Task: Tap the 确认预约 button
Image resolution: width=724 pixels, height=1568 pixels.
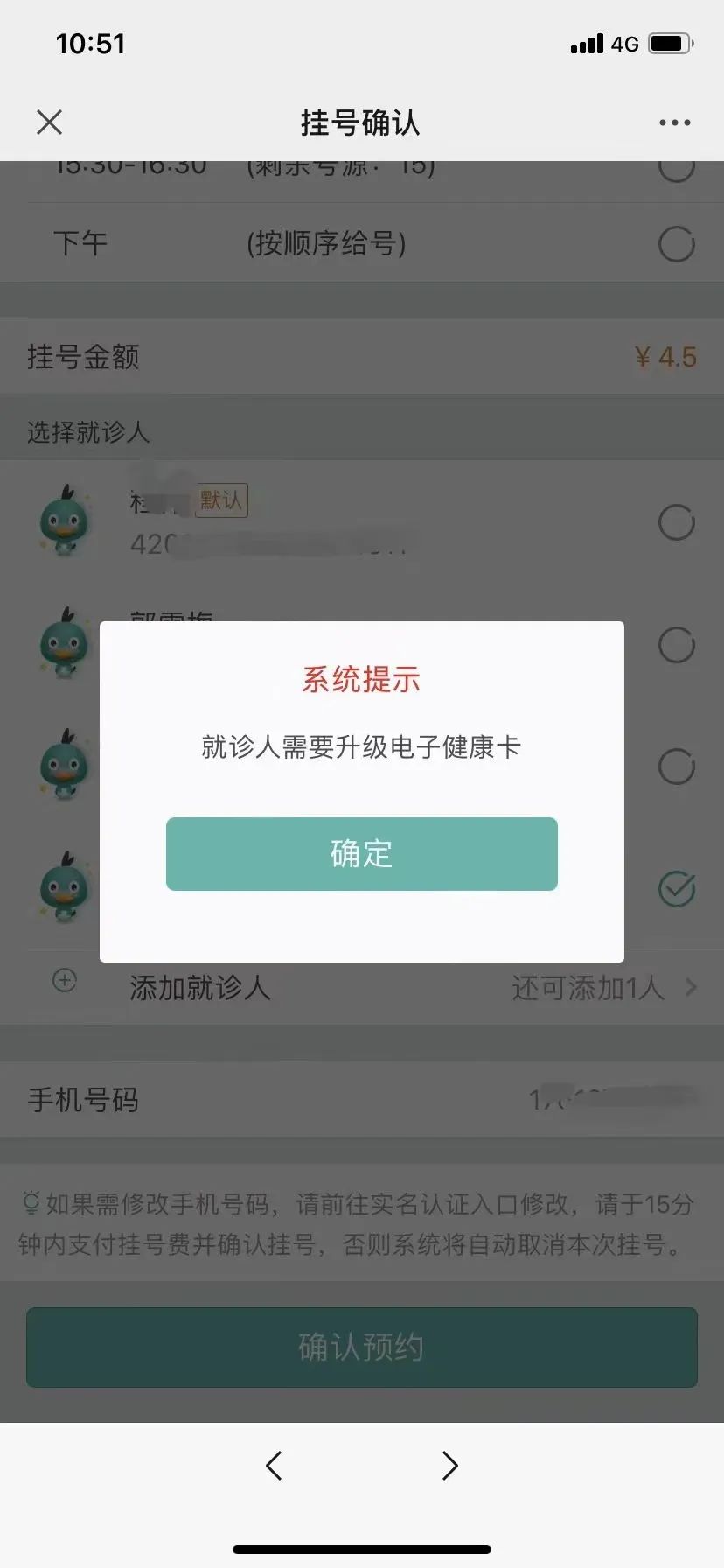Action: 361,1347
